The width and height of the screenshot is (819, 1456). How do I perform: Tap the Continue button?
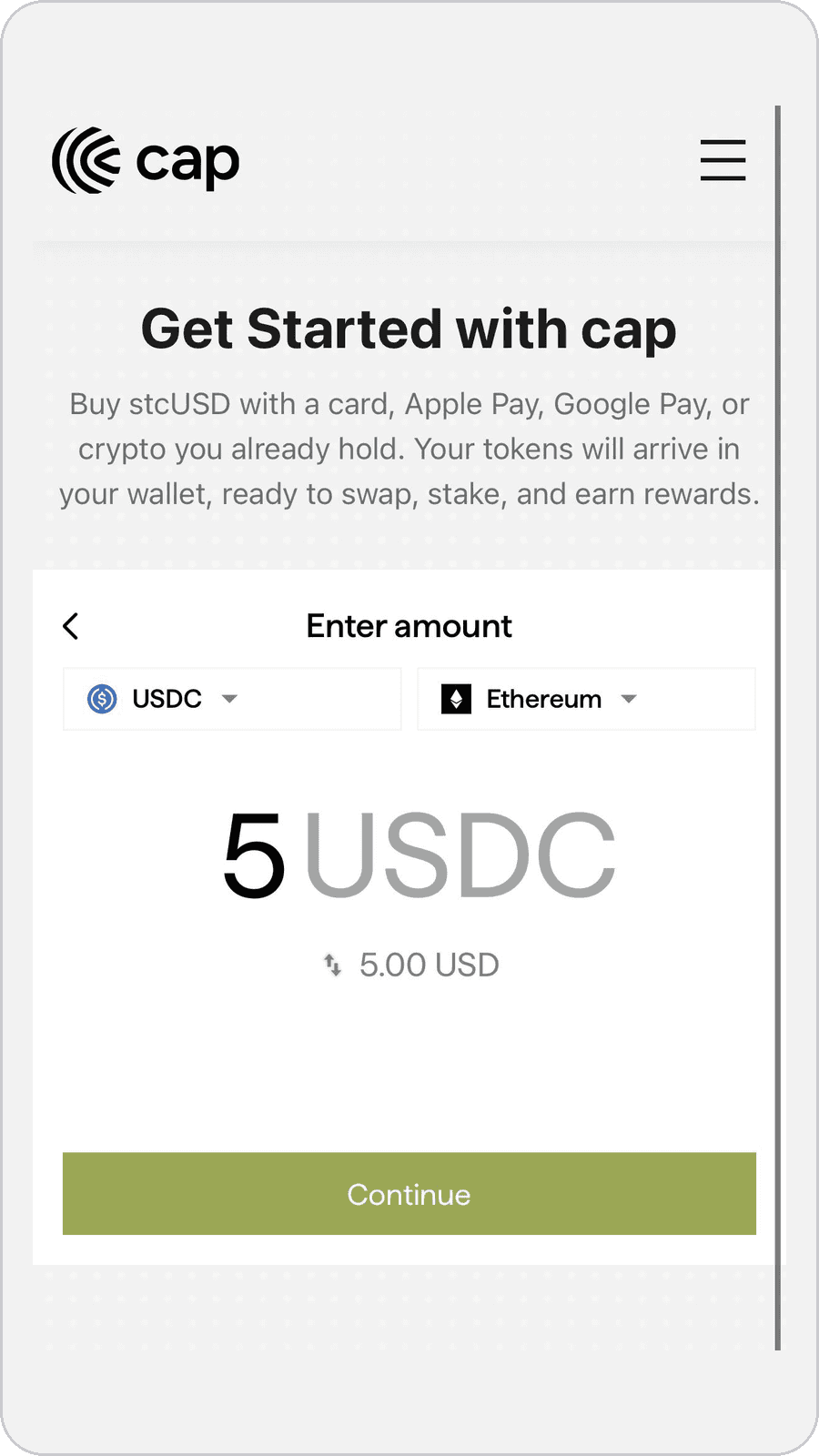click(x=409, y=1194)
